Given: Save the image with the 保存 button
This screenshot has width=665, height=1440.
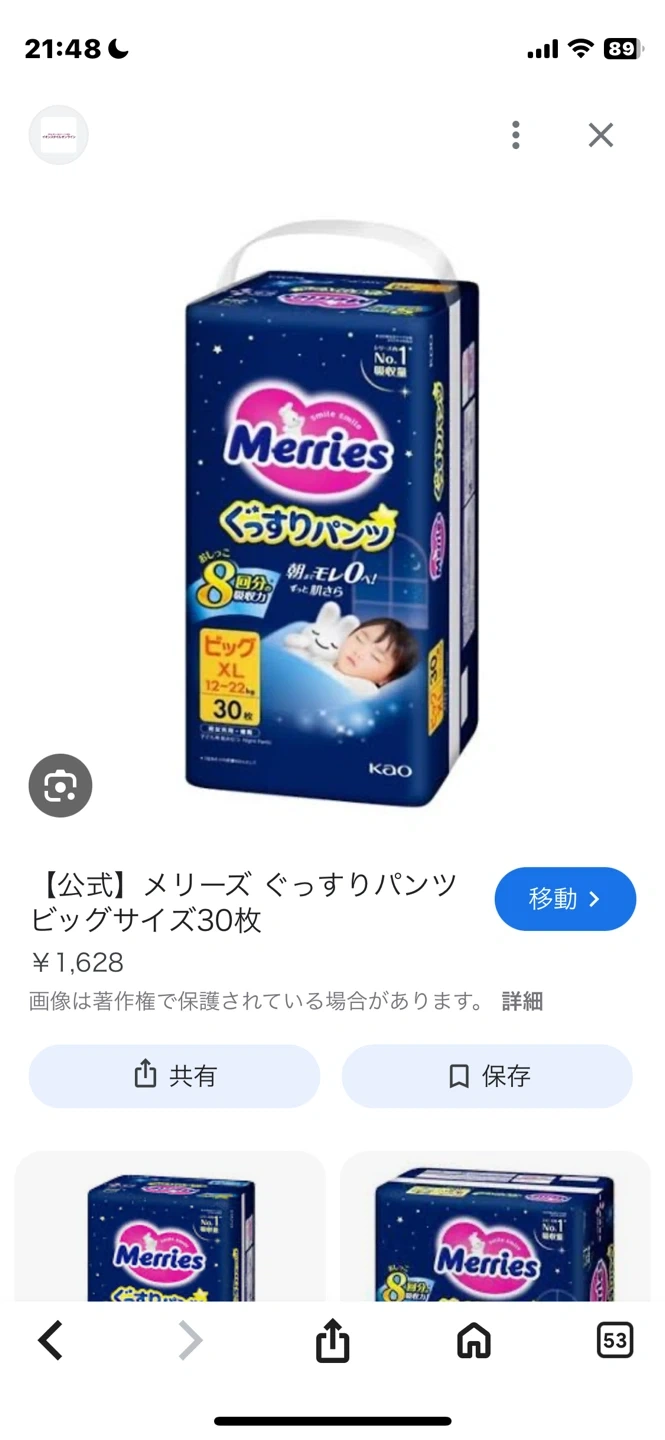Looking at the screenshot, I should pyautogui.click(x=487, y=1076).
